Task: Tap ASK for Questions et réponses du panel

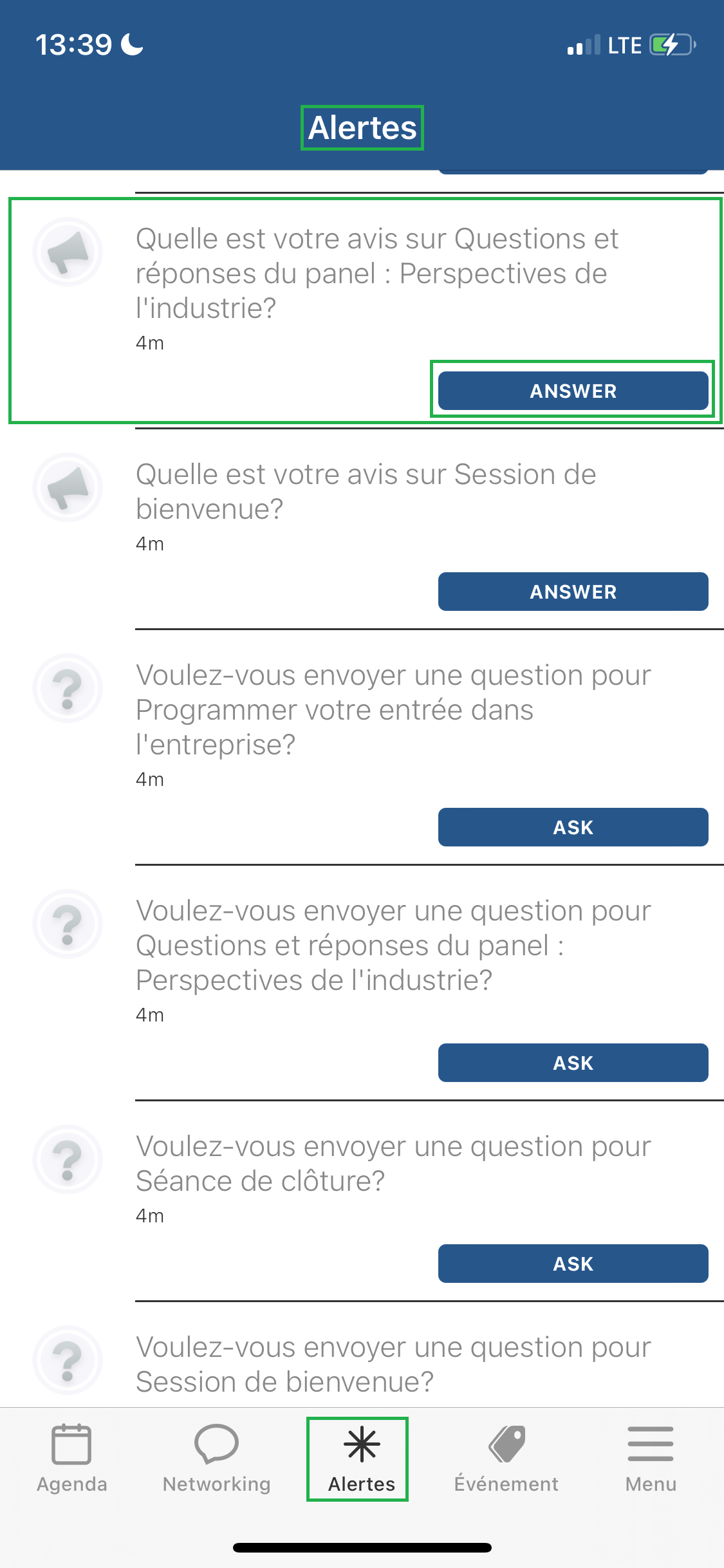Action: 573,1063
